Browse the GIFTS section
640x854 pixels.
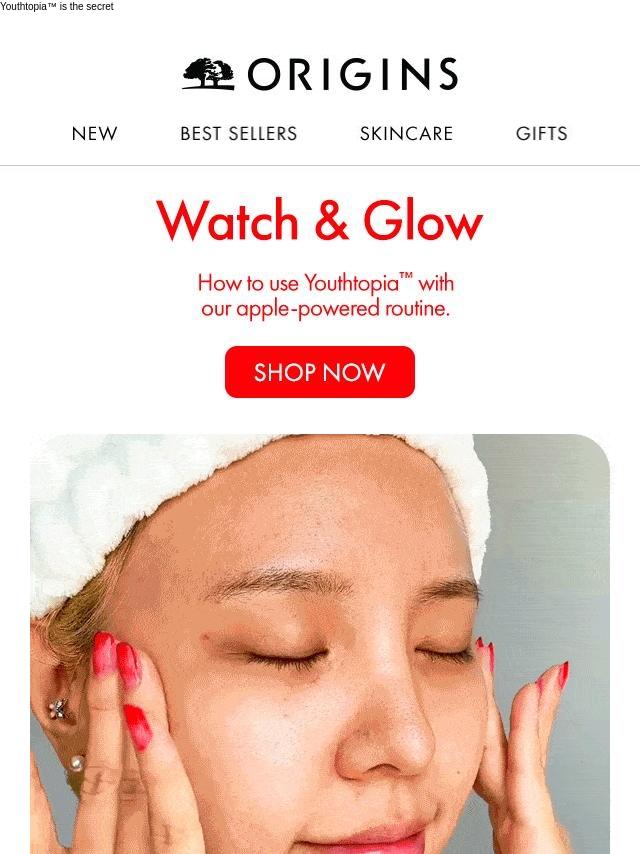tap(541, 134)
